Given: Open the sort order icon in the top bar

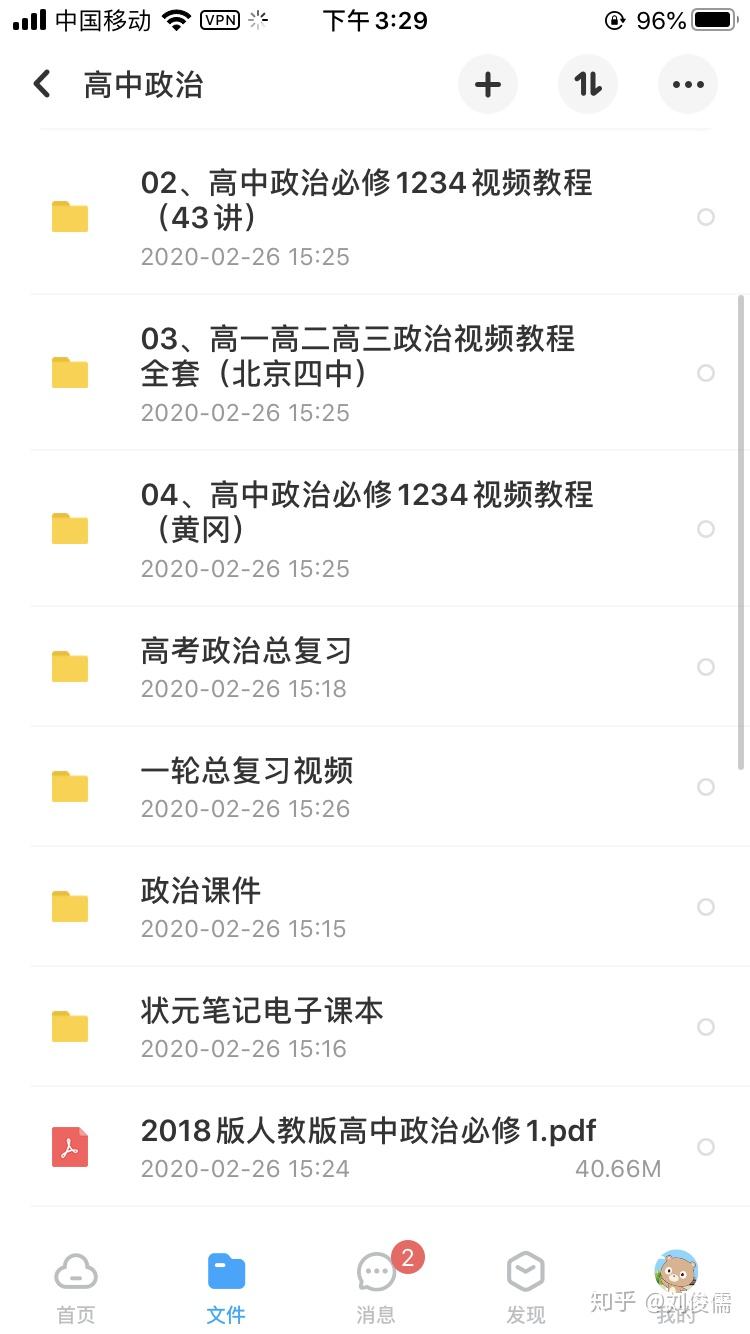Looking at the screenshot, I should pyautogui.click(x=587, y=84).
